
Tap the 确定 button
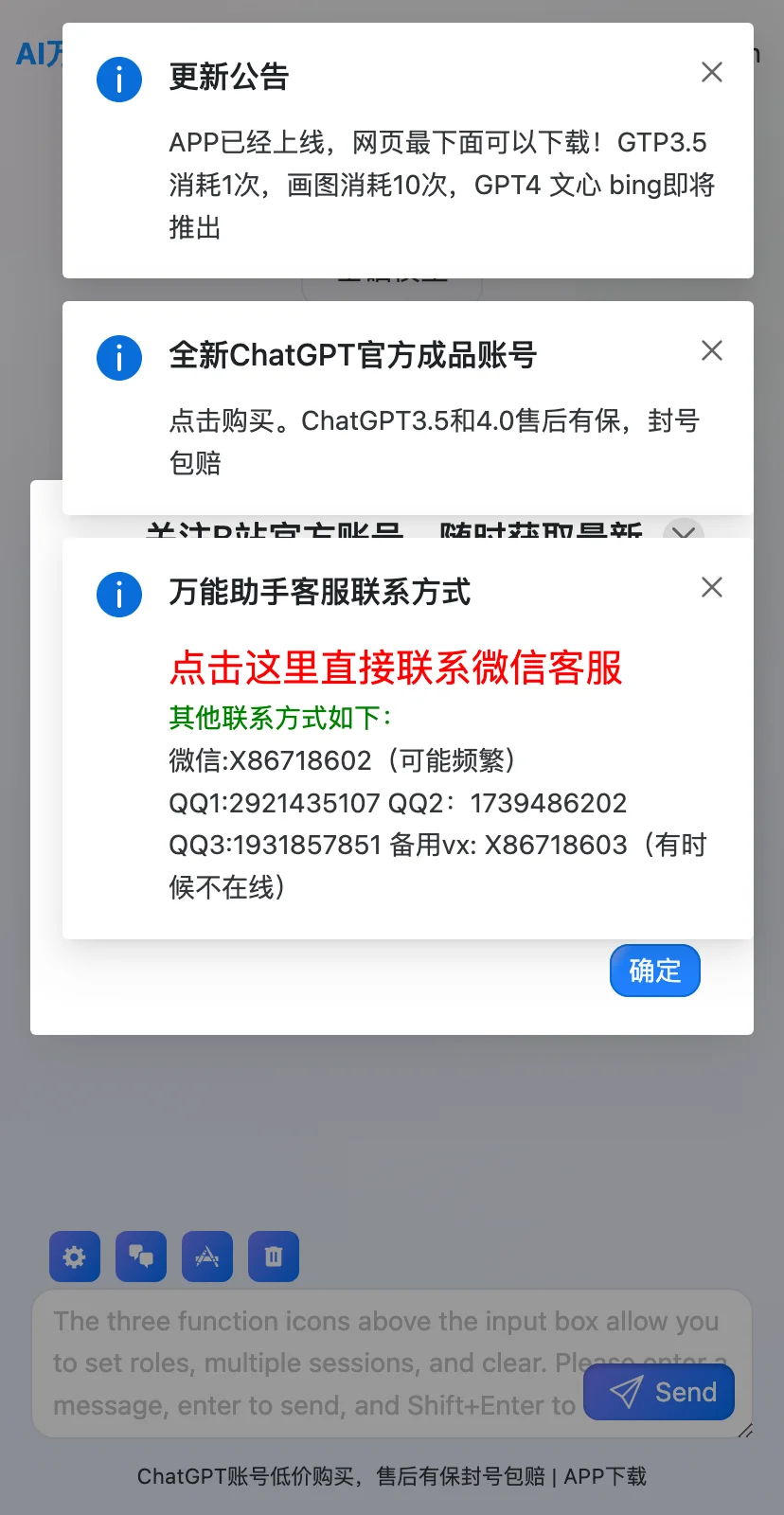654,971
